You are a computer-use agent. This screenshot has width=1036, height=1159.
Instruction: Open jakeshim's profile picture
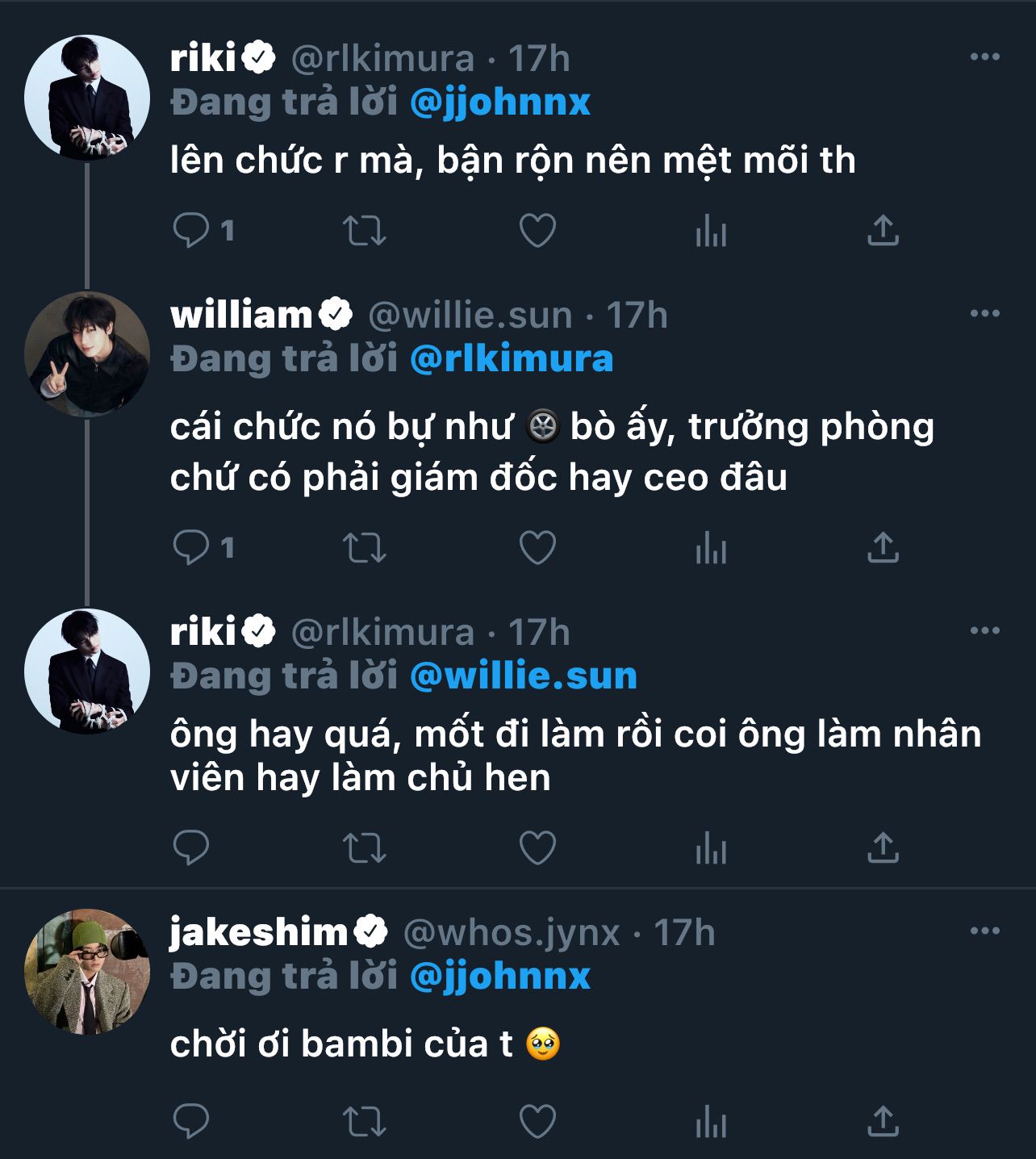[87, 972]
